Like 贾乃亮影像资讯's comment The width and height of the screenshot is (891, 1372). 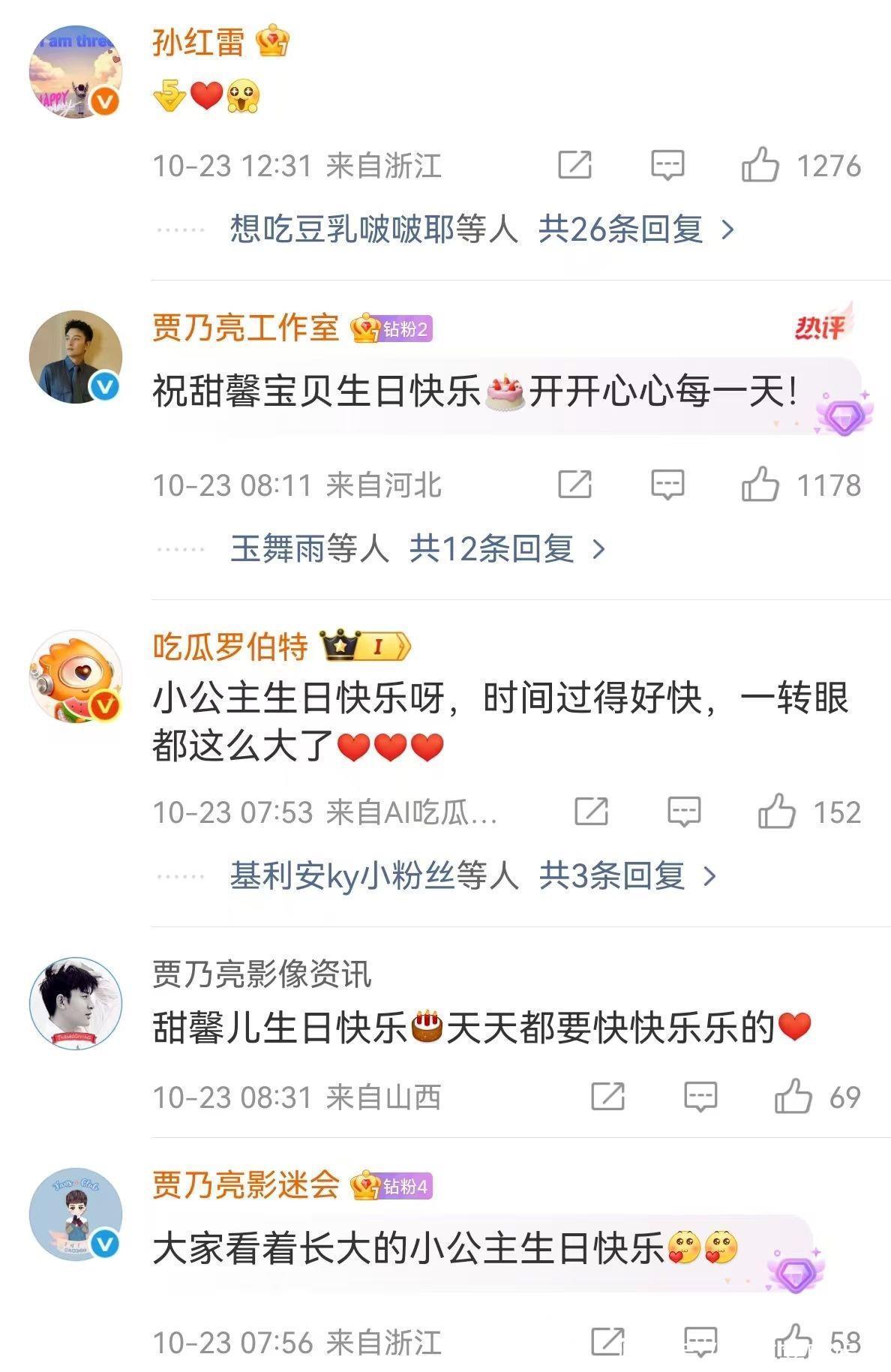tap(793, 1097)
